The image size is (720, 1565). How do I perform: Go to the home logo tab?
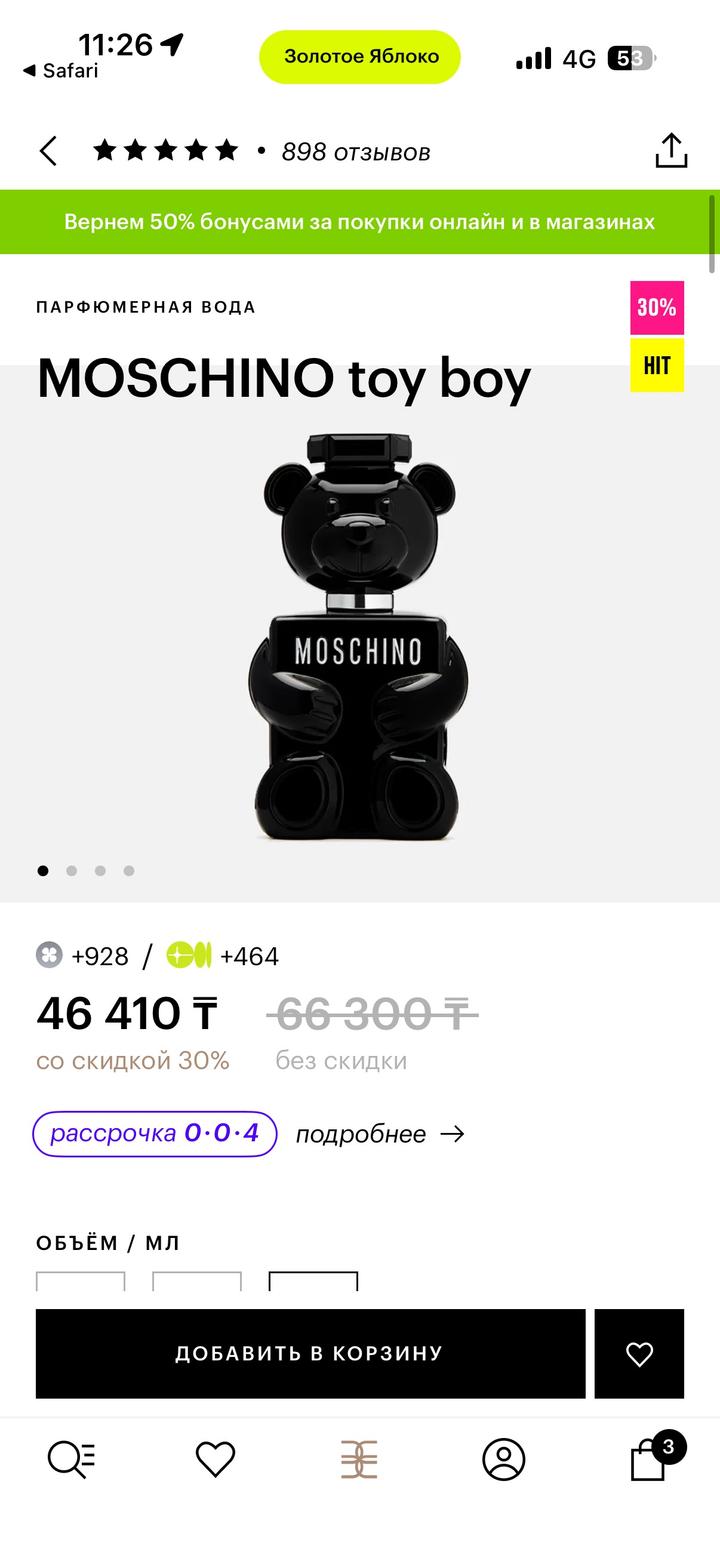click(359, 1459)
